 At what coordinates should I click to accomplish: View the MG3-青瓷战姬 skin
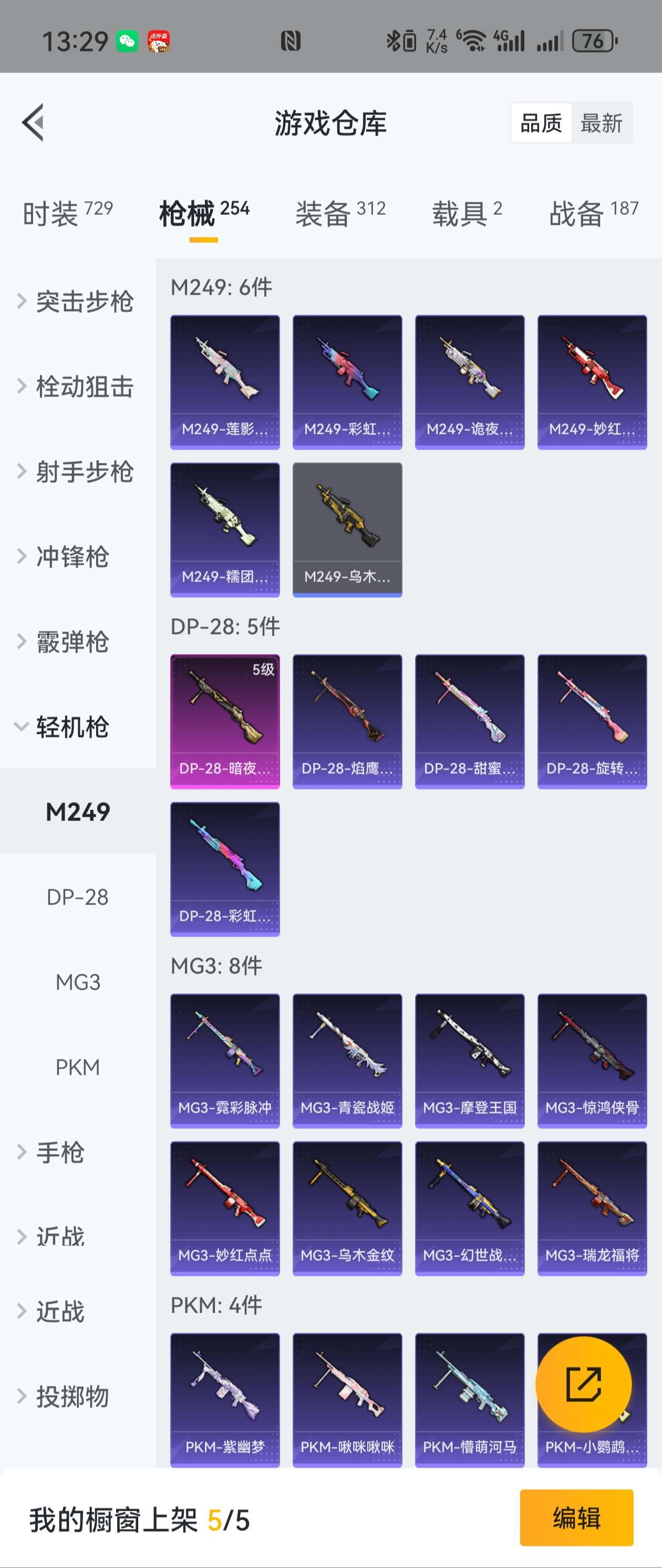(x=347, y=1061)
